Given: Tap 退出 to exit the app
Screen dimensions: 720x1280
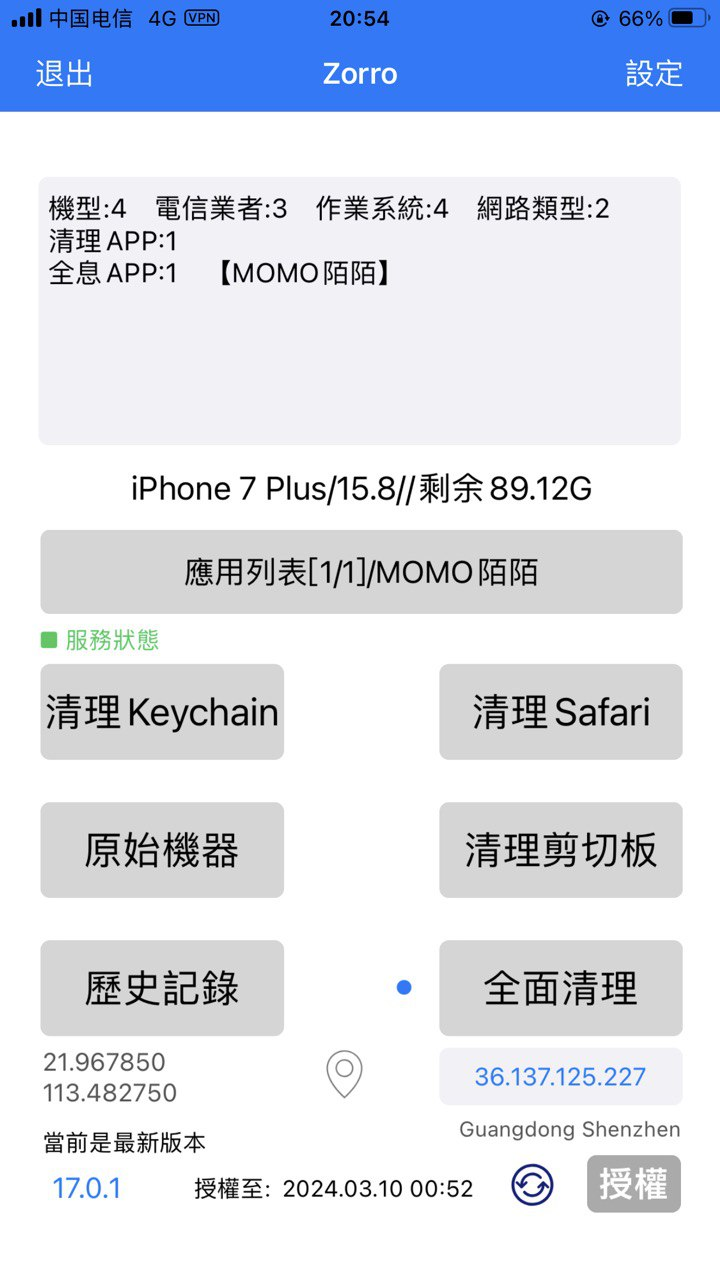Looking at the screenshot, I should click(64, 74).
